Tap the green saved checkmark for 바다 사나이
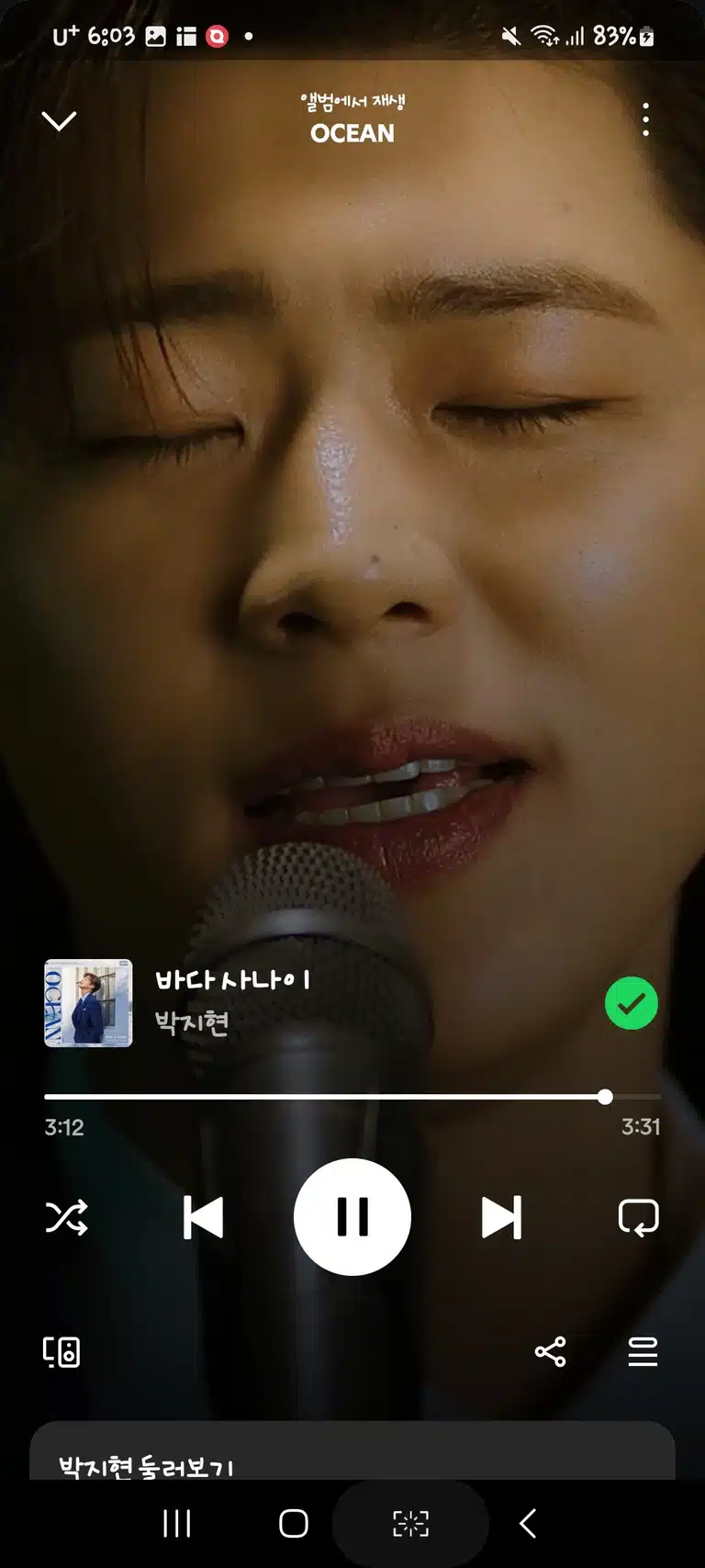 coord(632,1003)
